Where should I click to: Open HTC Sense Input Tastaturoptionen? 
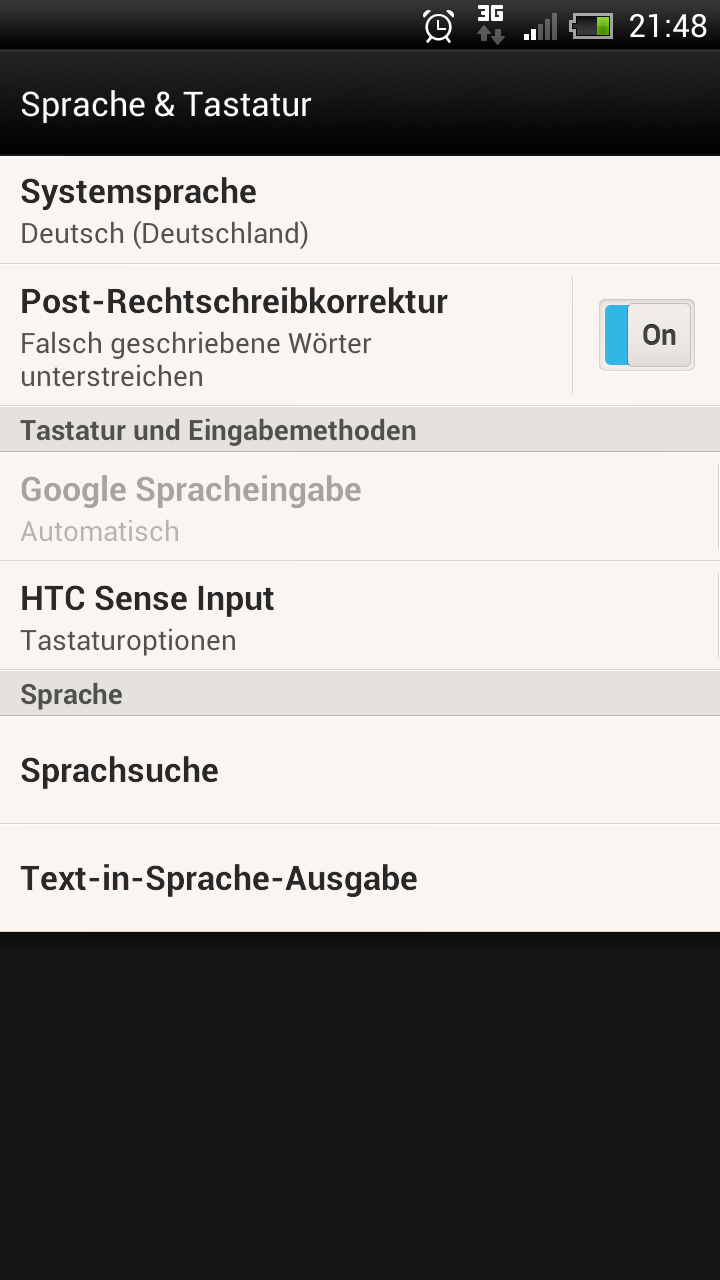(360, 615)
